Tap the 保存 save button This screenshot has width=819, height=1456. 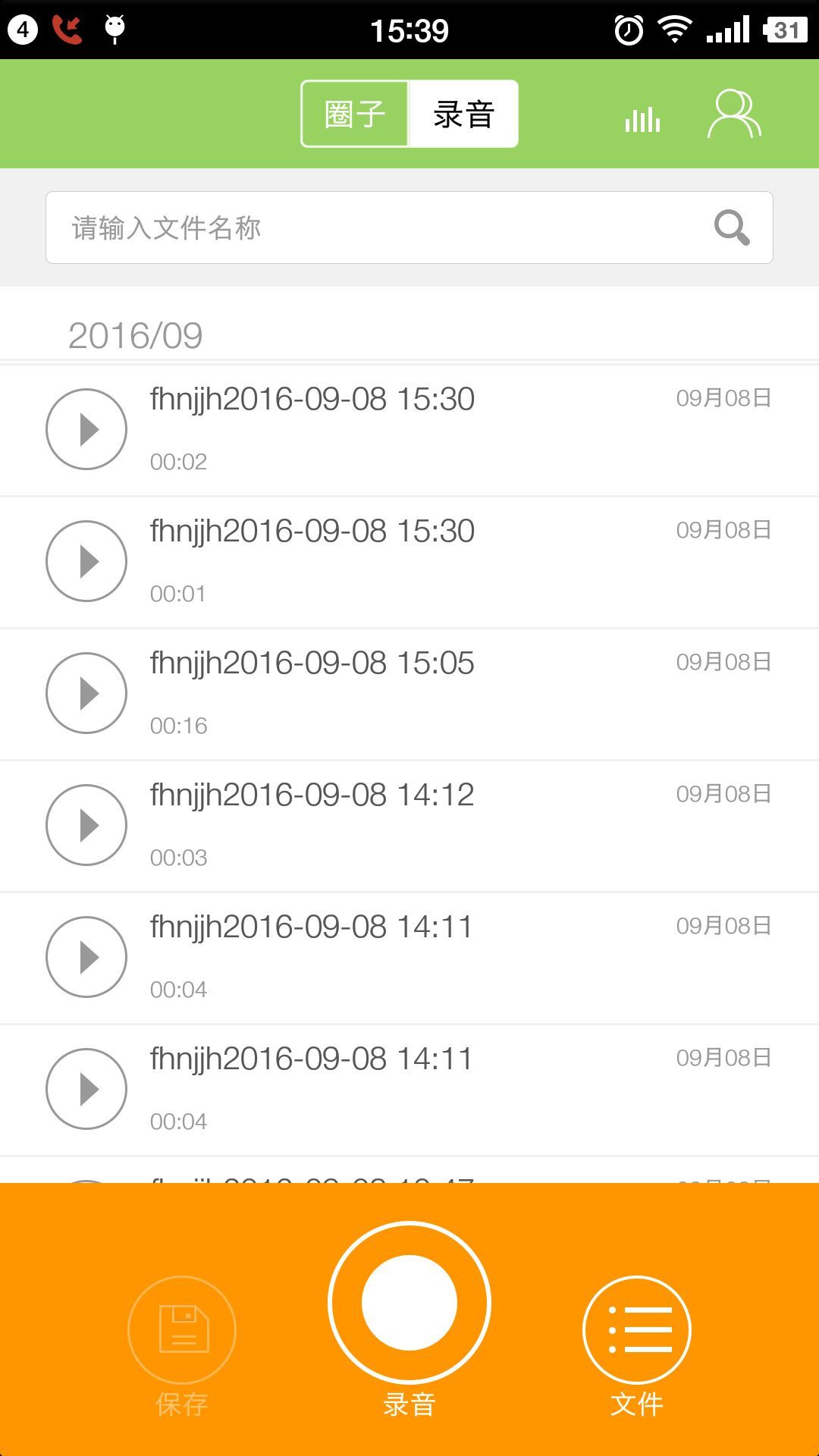pos(182,1330)
